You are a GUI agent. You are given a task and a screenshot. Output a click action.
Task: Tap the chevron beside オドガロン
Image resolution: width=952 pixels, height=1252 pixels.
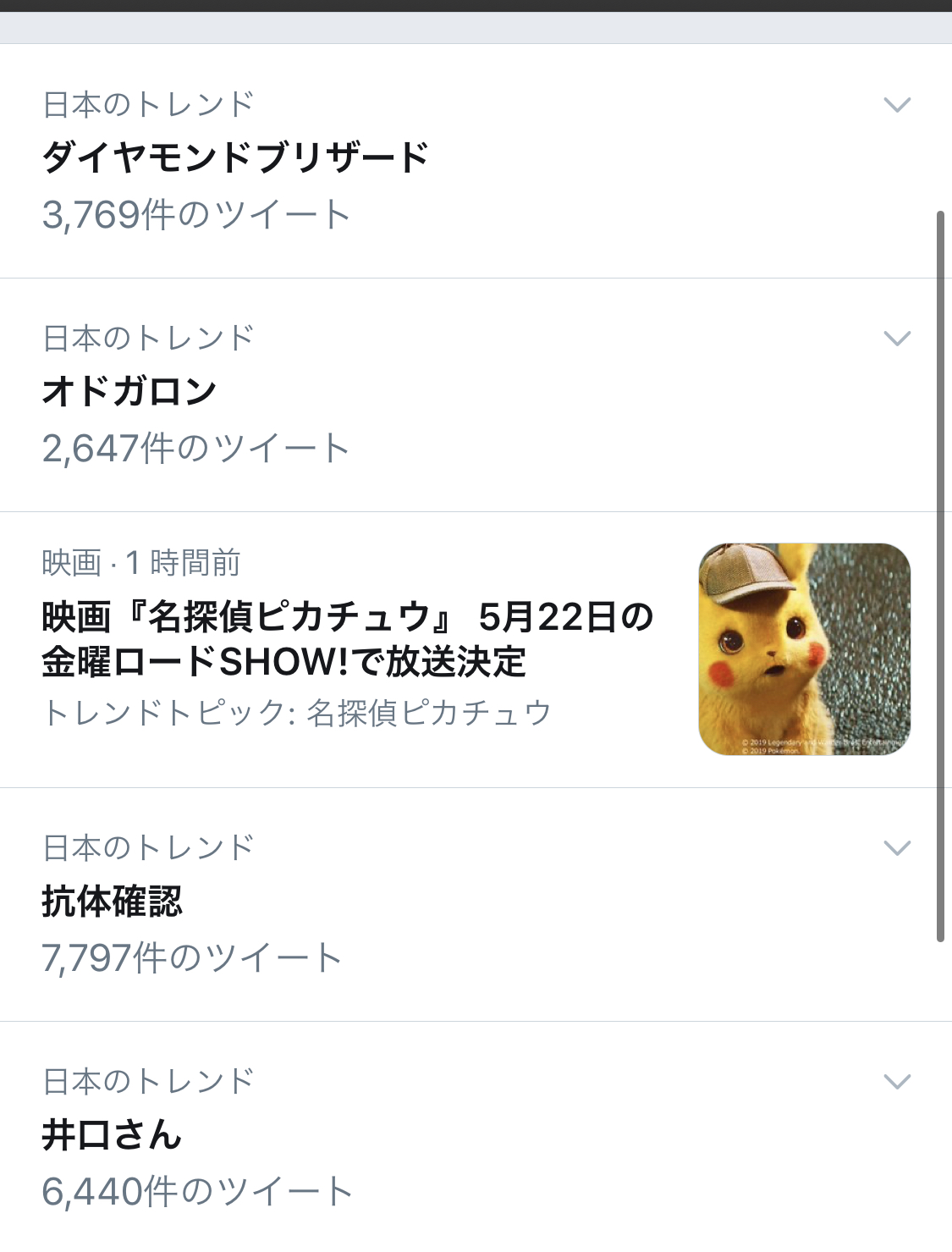(896, 339)
